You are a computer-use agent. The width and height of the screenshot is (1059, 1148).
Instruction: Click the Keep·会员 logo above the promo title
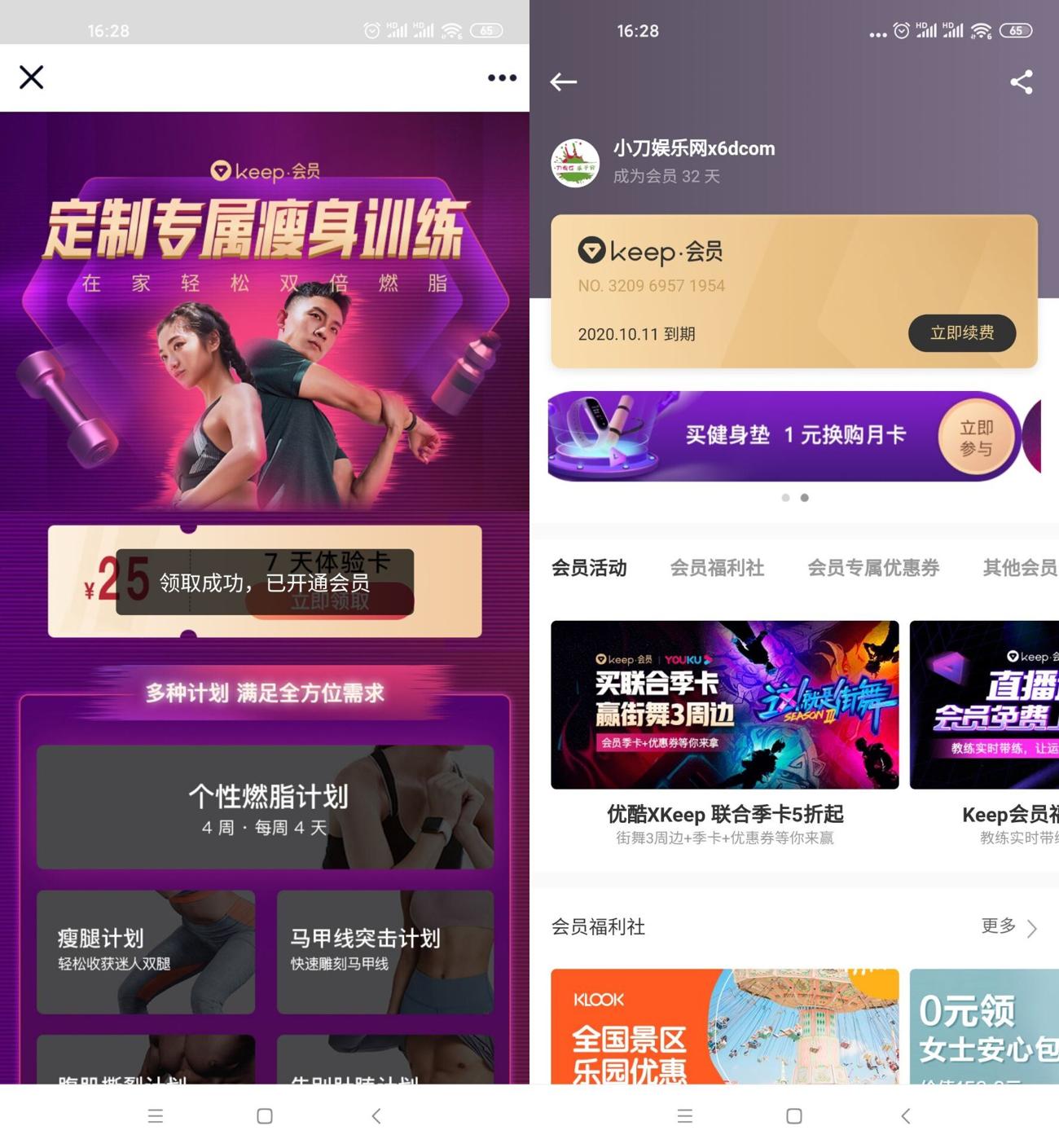coord(264,172)
